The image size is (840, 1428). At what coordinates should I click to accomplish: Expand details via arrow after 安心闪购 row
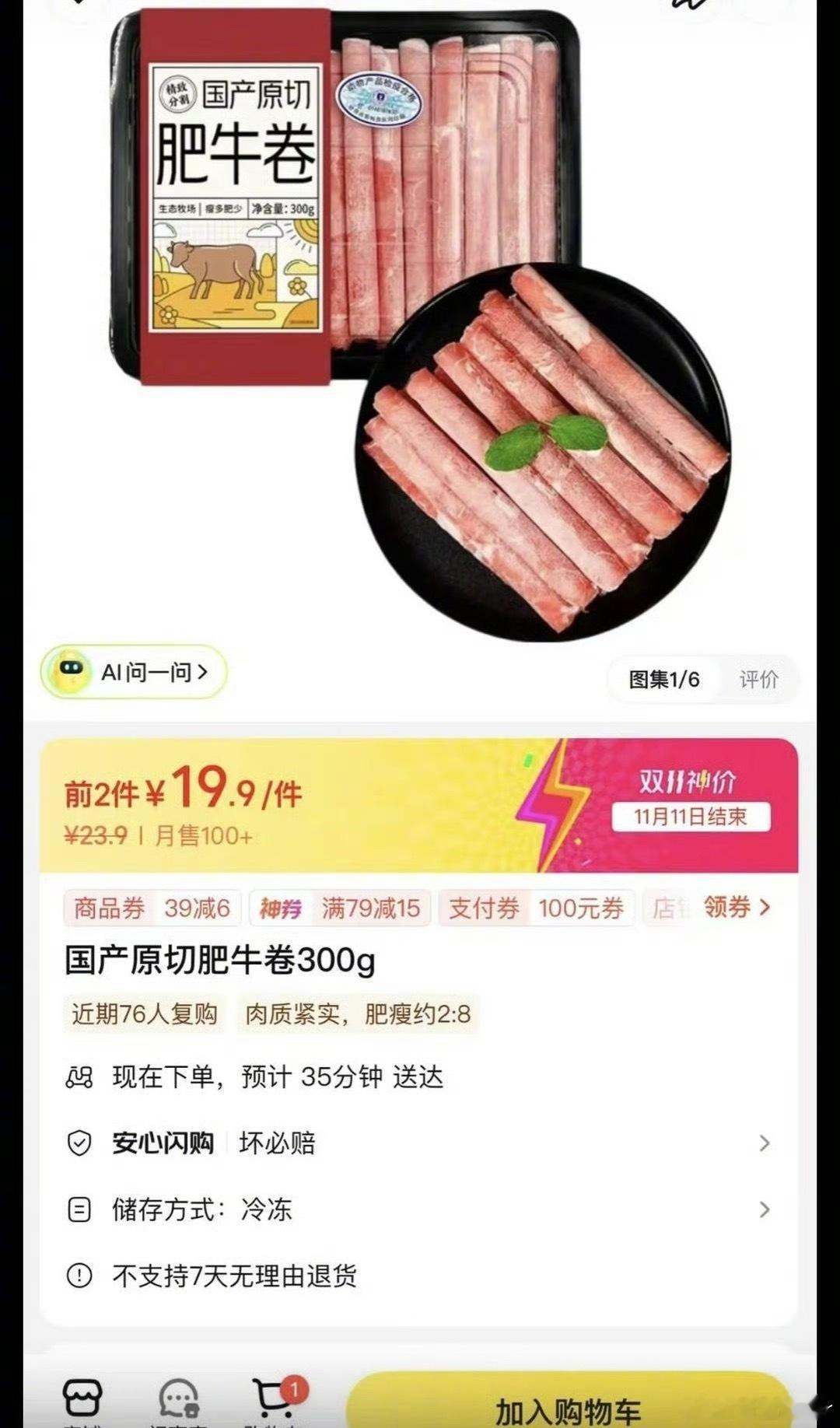point(765,1143)
